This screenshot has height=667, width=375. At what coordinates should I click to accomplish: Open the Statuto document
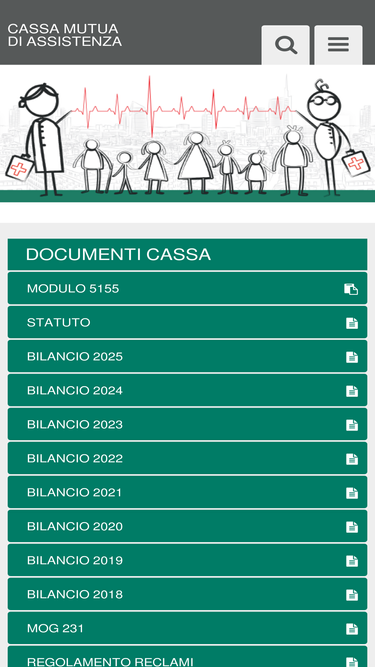188,322
